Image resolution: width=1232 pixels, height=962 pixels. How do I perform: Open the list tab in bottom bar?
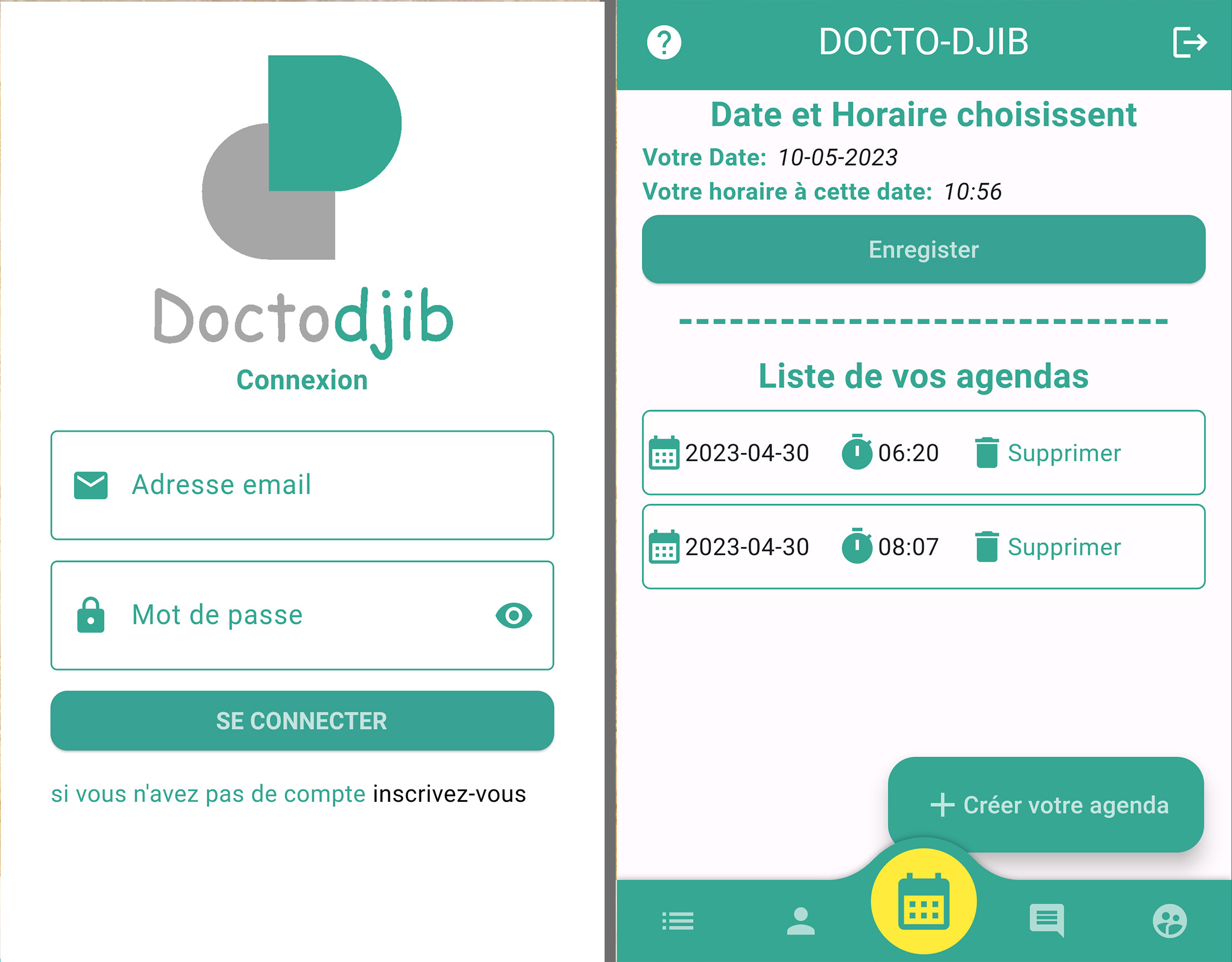tap(677, 921)
